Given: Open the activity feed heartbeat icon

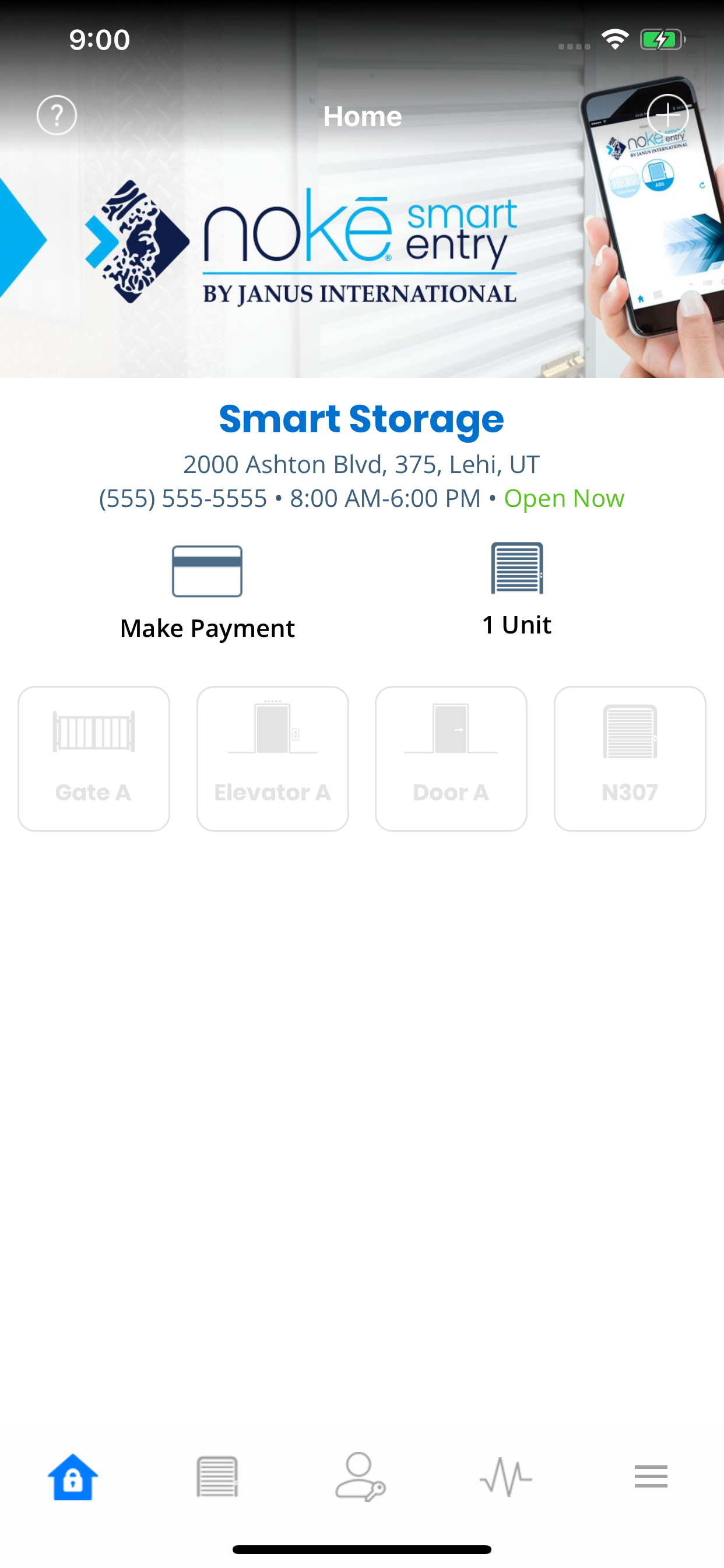Looking at the screenshot, I should coord(506,1476).
